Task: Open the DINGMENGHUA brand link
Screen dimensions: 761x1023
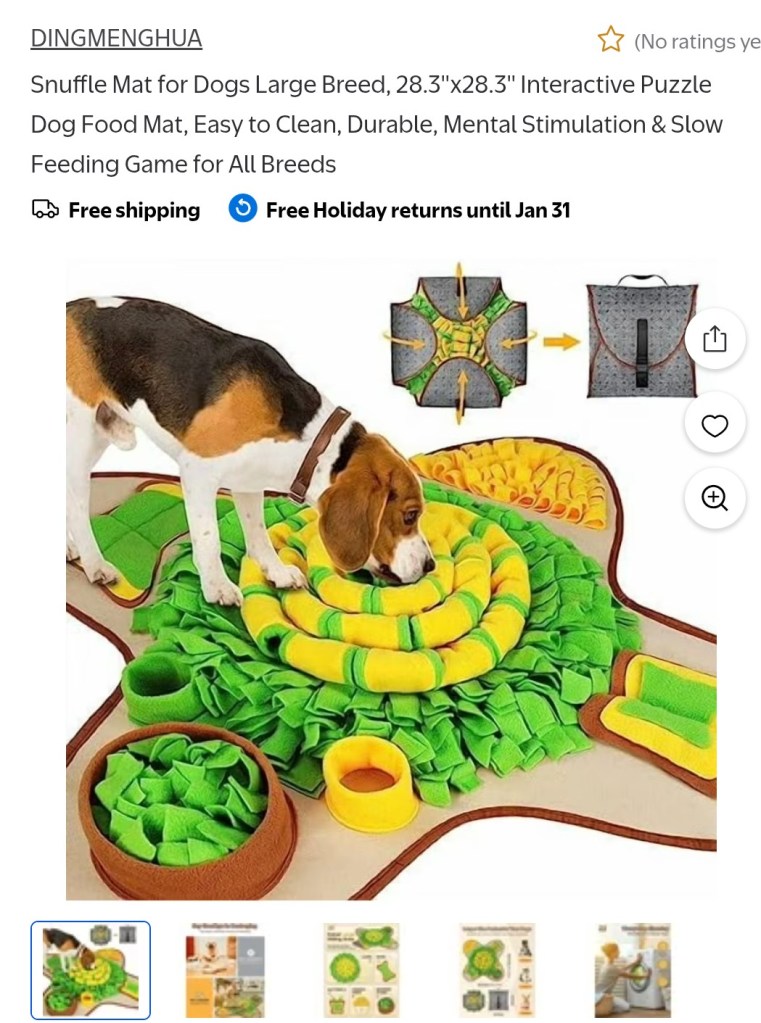Action: (x=116, y=39)
